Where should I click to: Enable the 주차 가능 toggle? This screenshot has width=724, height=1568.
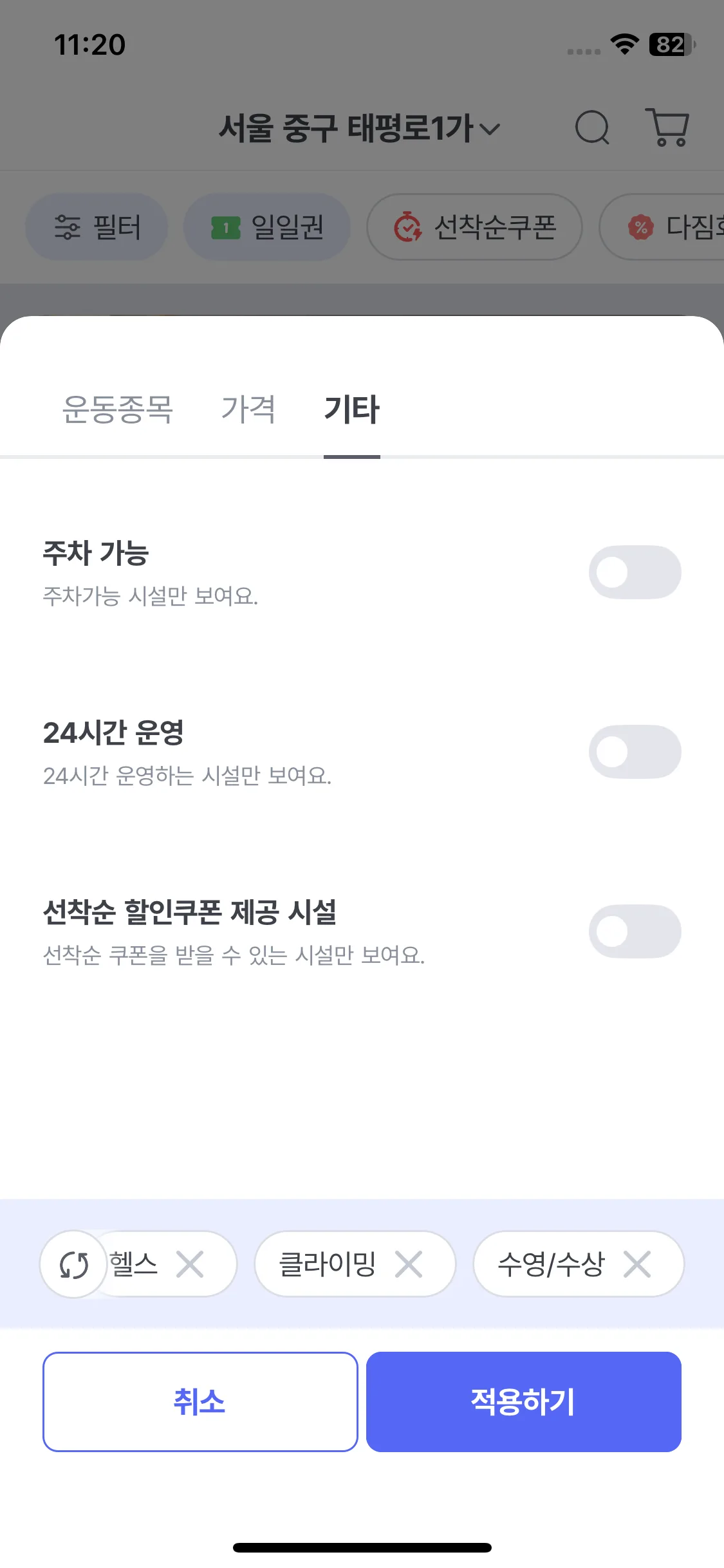click(635, 572)
